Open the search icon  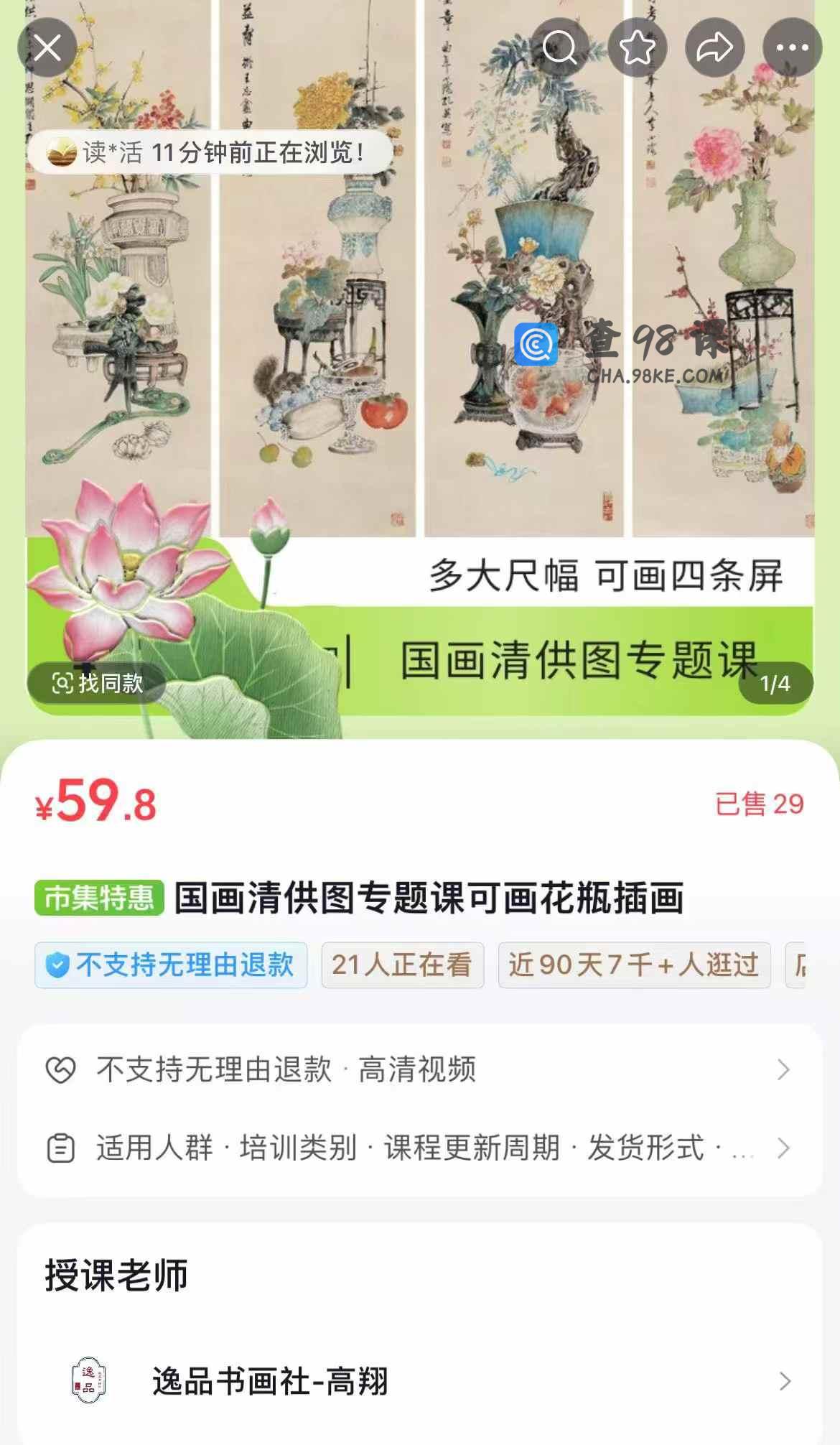point(560,48)
